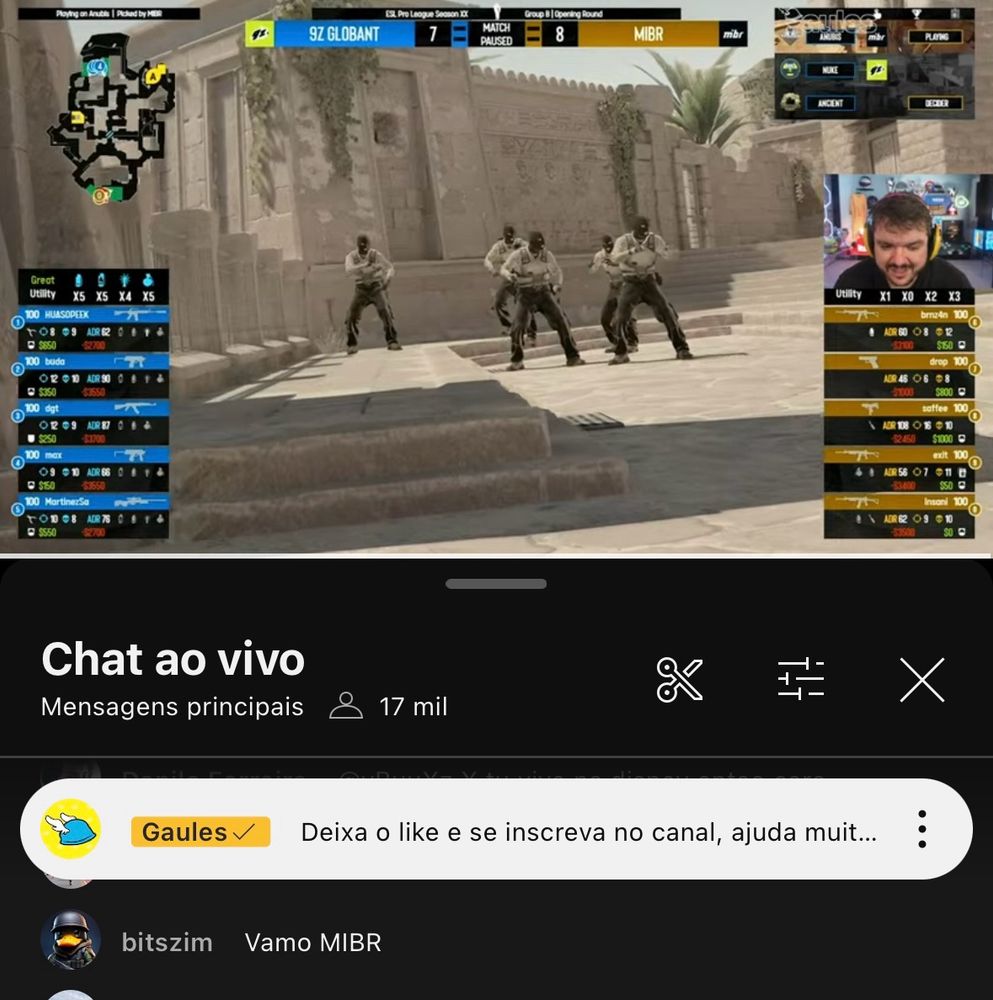The height and width of the screenshot is (1000, 993).
Task: Expand Gaules' pinned chat message
Action: [x=588, y=832]
